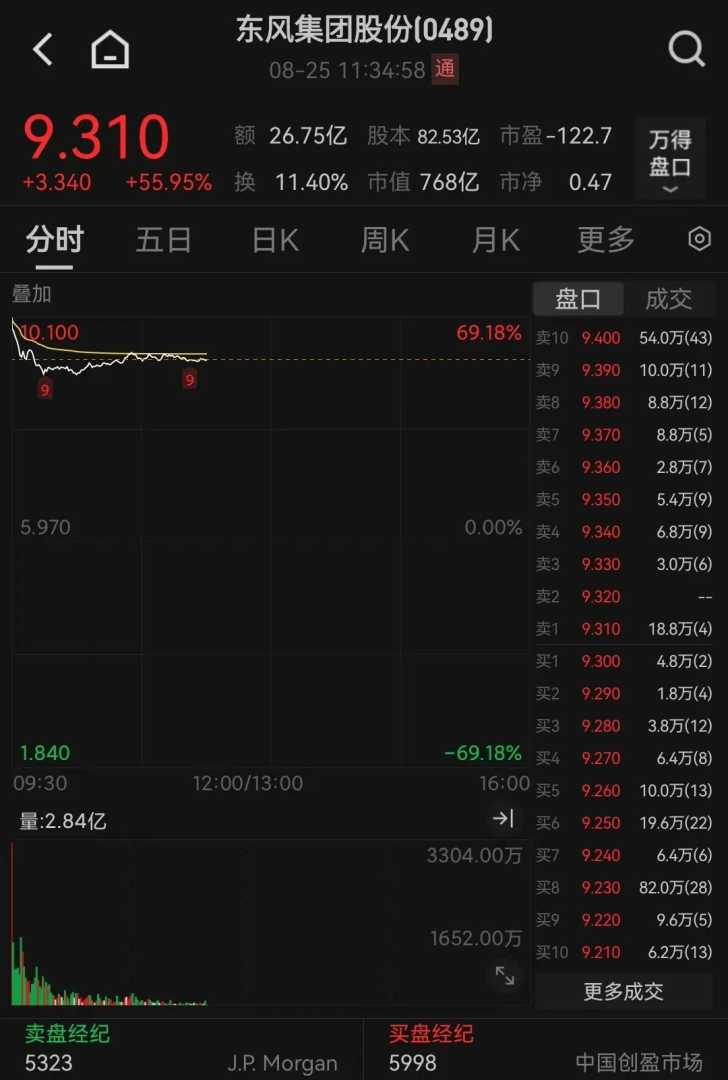Select the 周K chart tab
728x1080 pixels.
(x=385, y=240)
